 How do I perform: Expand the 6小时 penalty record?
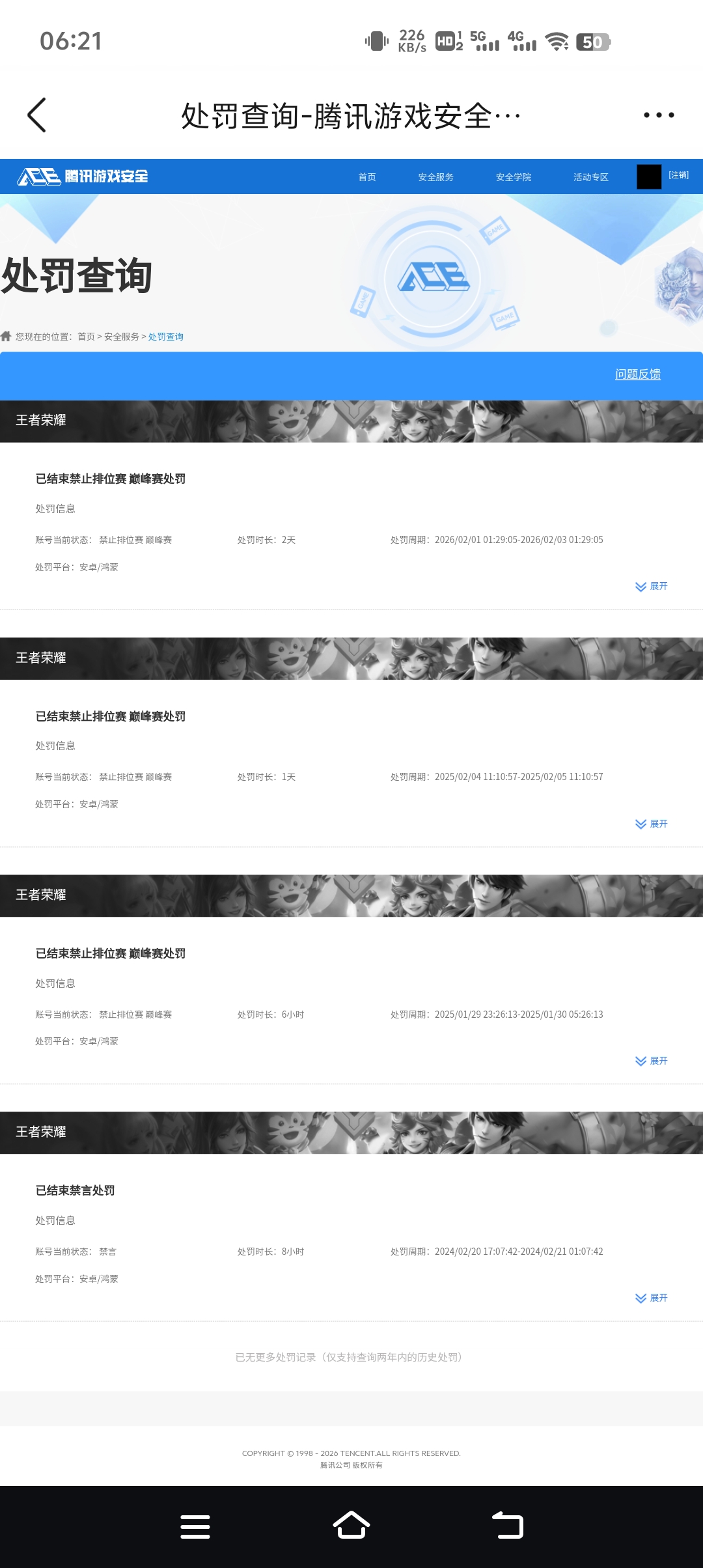click(x=652, y=1061)
